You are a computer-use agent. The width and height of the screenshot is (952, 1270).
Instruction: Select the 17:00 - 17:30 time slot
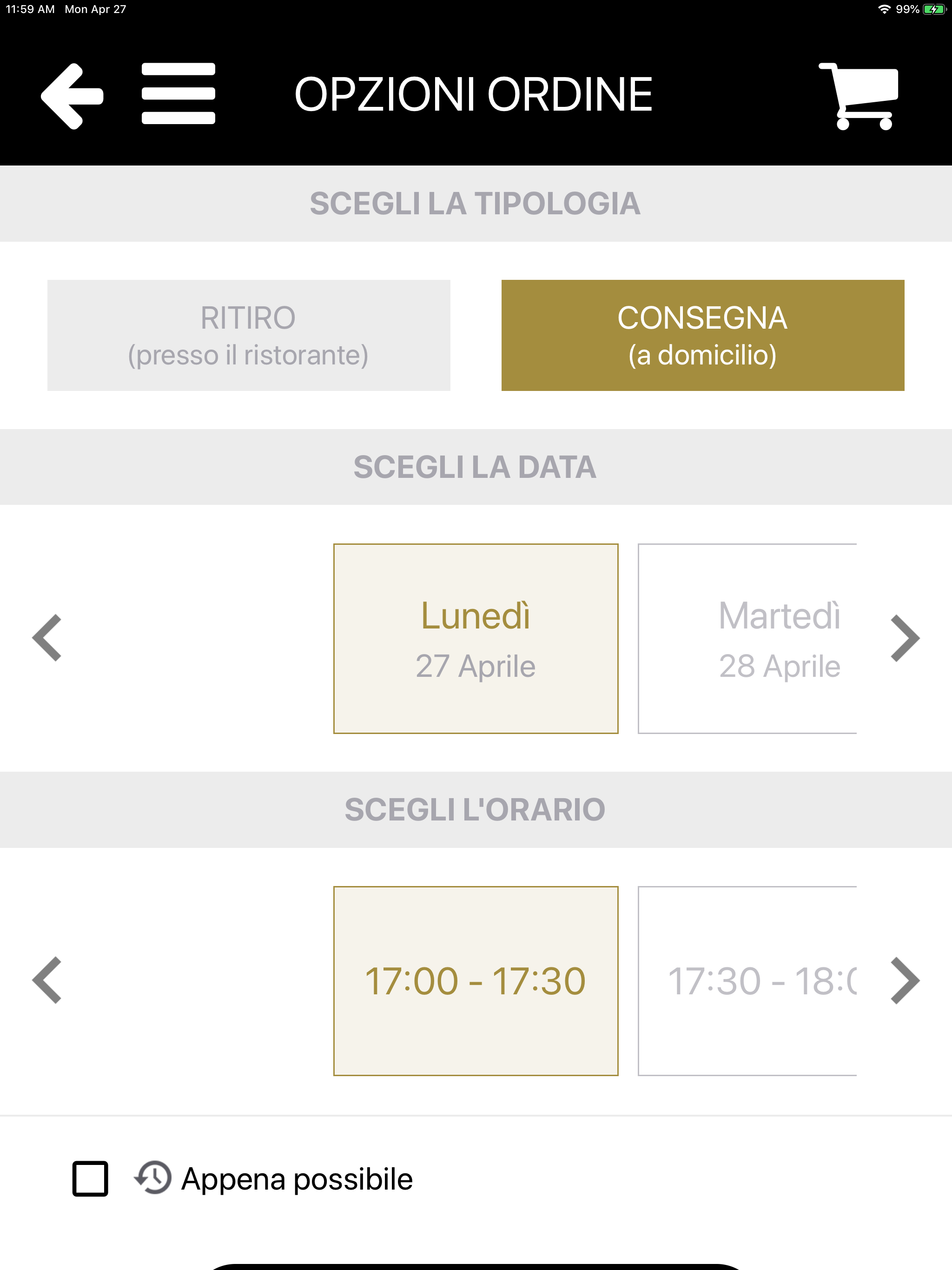[476, 981]
